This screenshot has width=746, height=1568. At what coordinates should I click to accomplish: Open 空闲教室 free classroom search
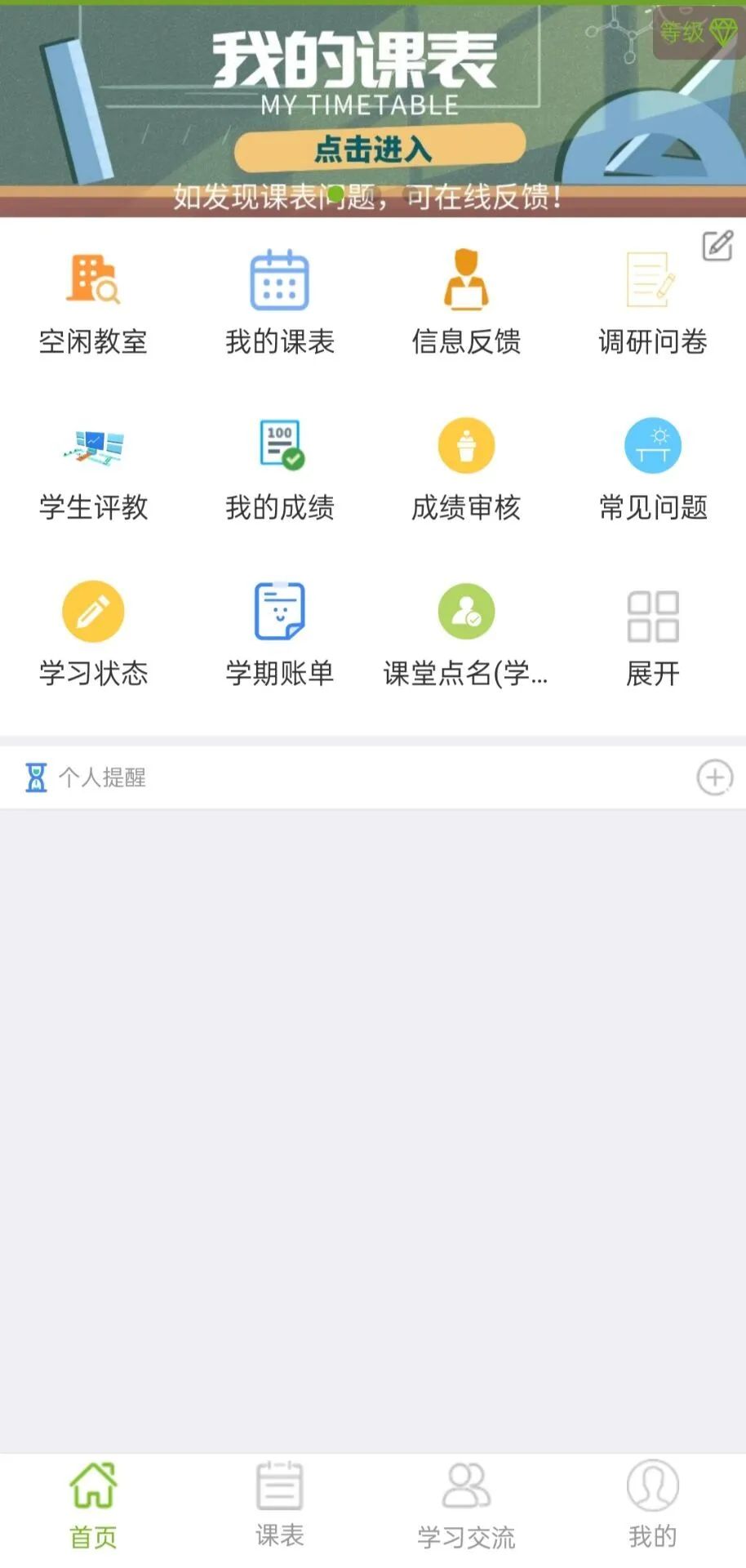coord(93,302)
